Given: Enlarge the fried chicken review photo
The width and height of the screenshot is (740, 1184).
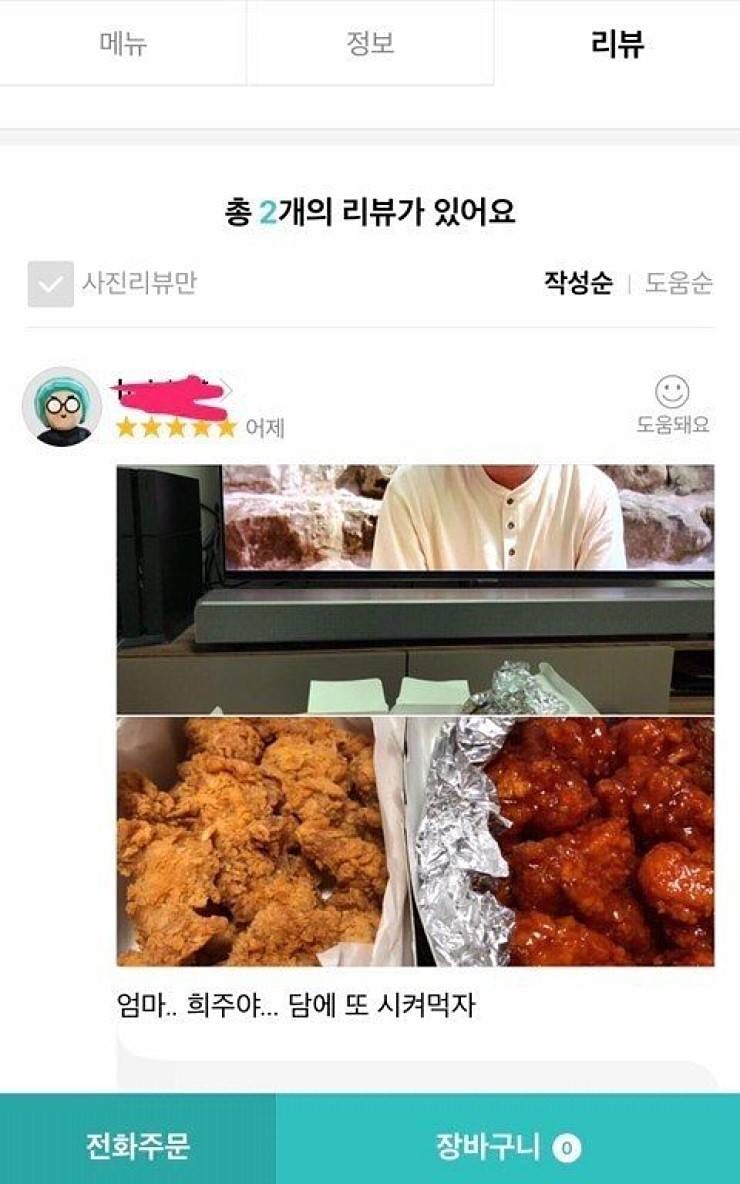Looking at the screenshot, I should click(415, 715).
